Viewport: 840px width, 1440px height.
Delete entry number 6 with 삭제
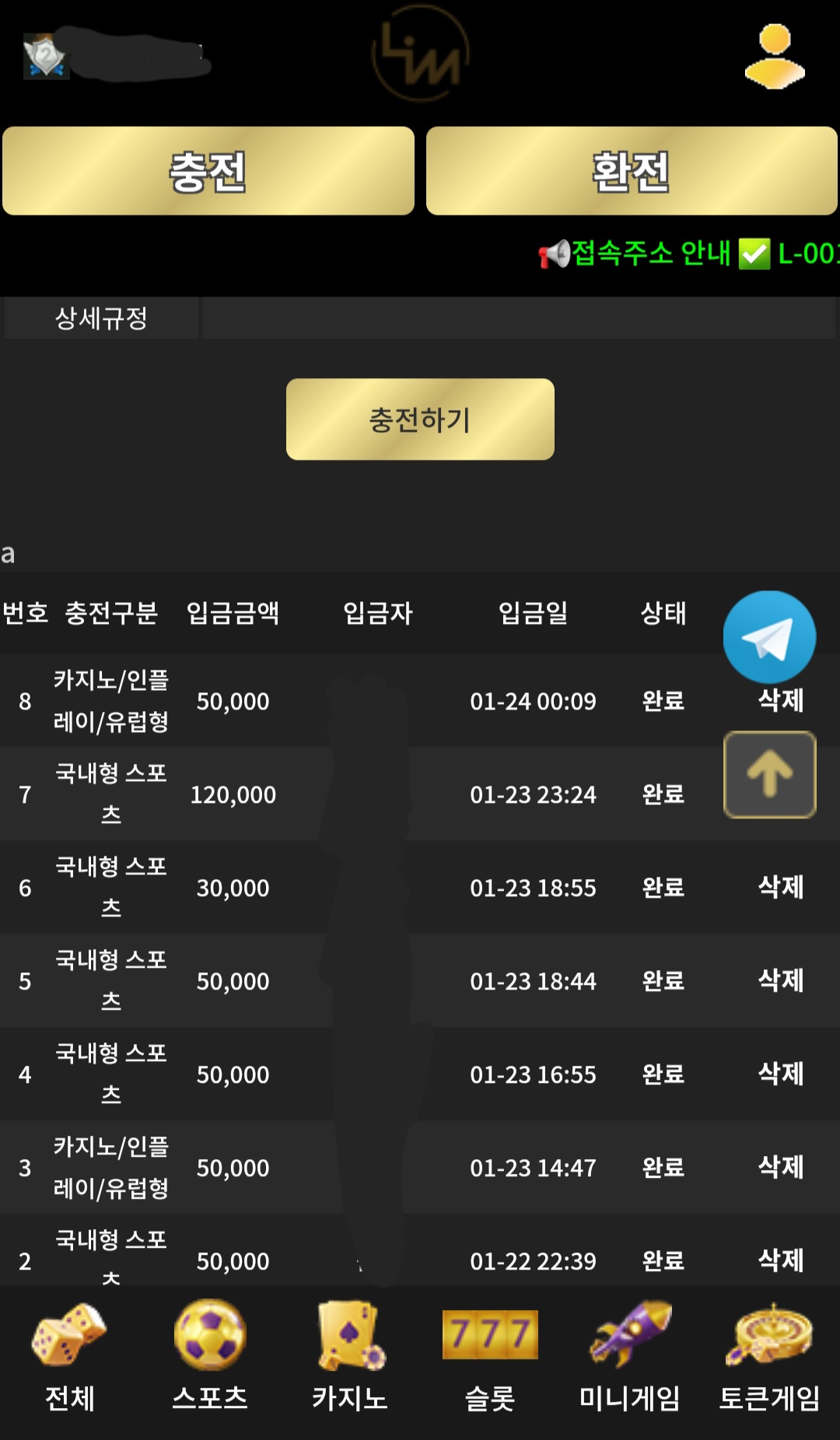(781, 887)
